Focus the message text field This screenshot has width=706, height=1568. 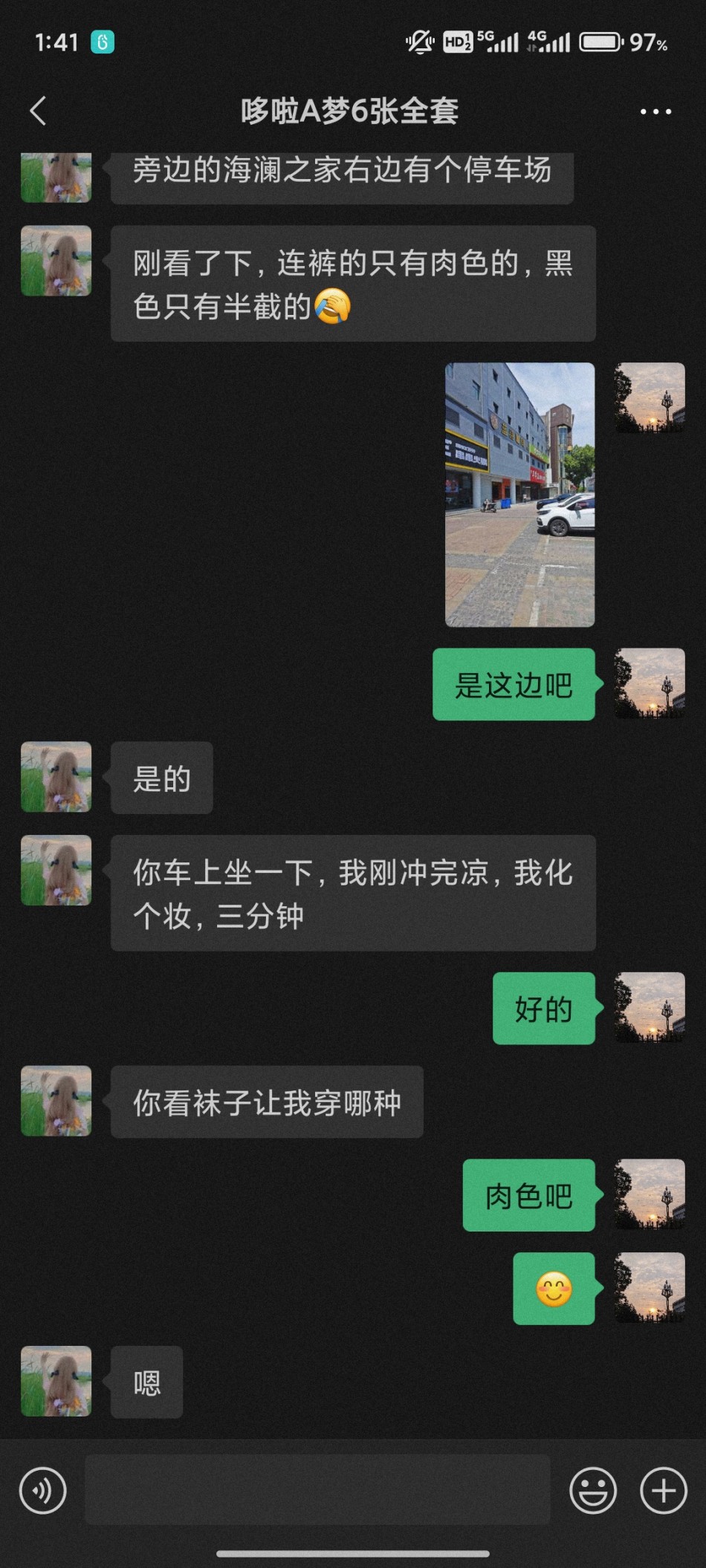tap(317, 1490)
